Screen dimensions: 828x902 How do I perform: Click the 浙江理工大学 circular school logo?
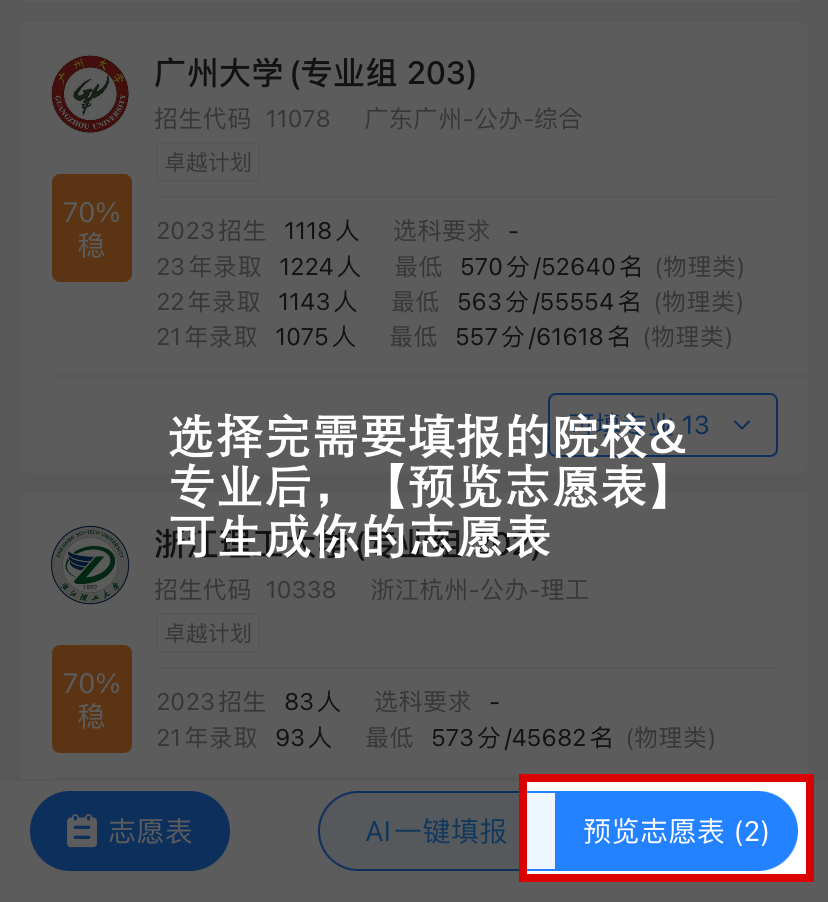click(x=92, y=564)
